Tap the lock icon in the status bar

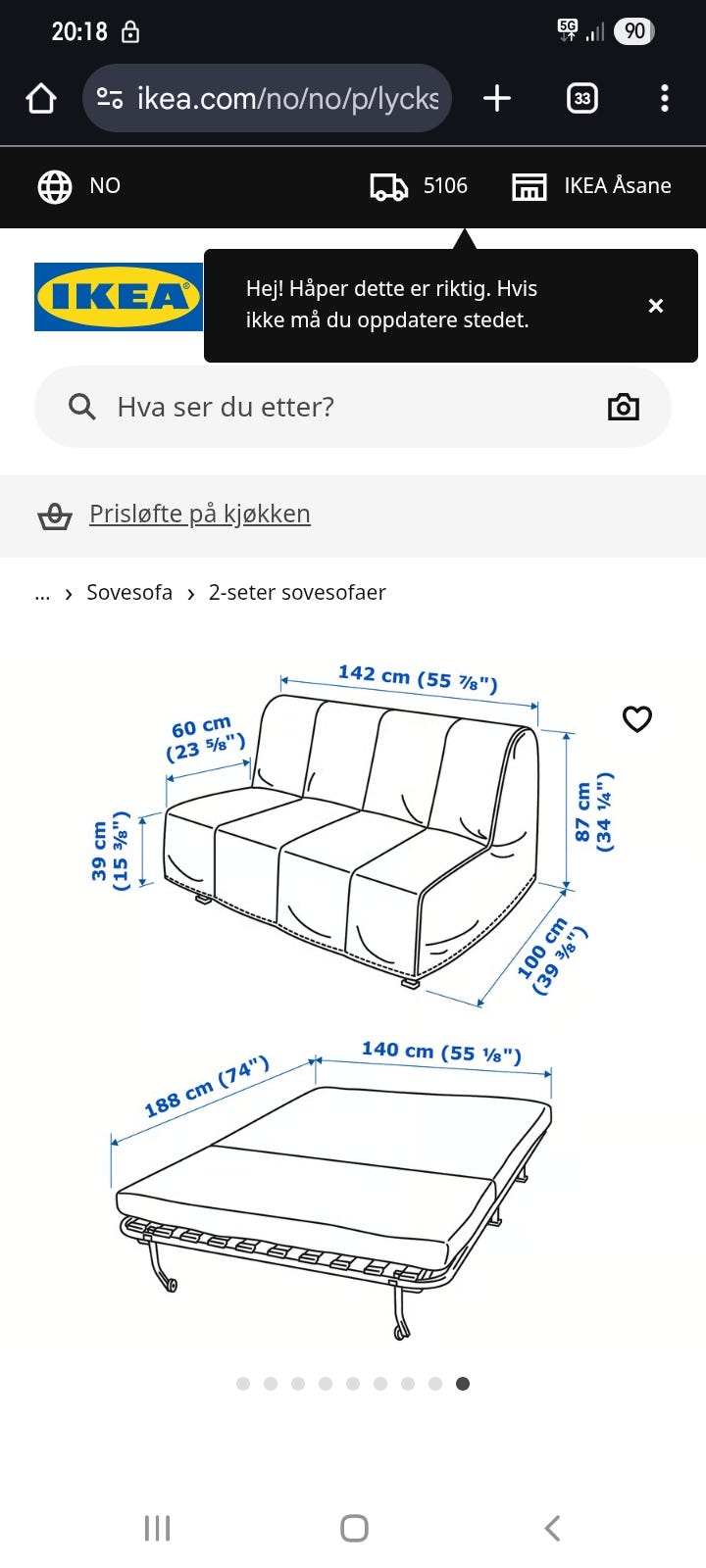tap(132, 30)
